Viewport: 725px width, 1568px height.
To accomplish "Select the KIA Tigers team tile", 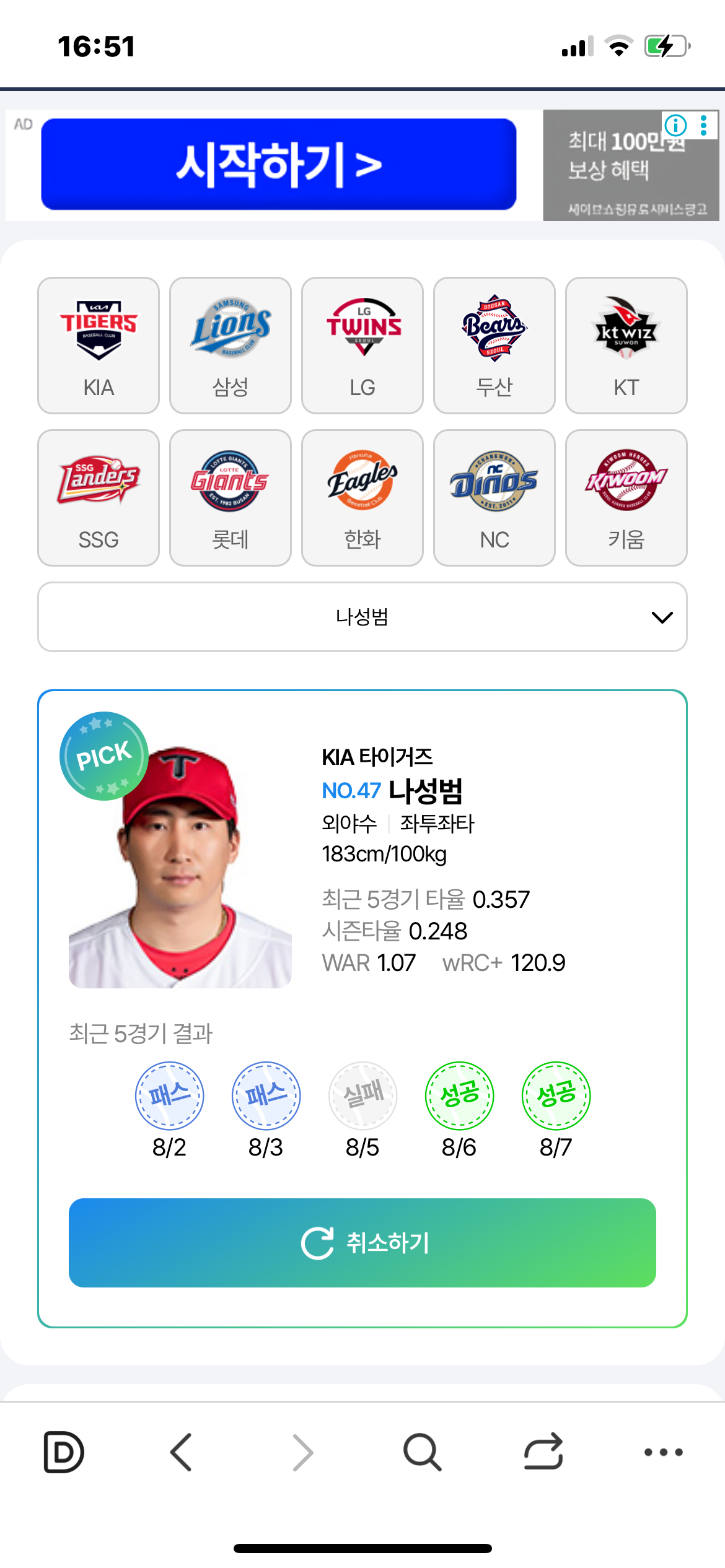I will (x=99, y=345).
